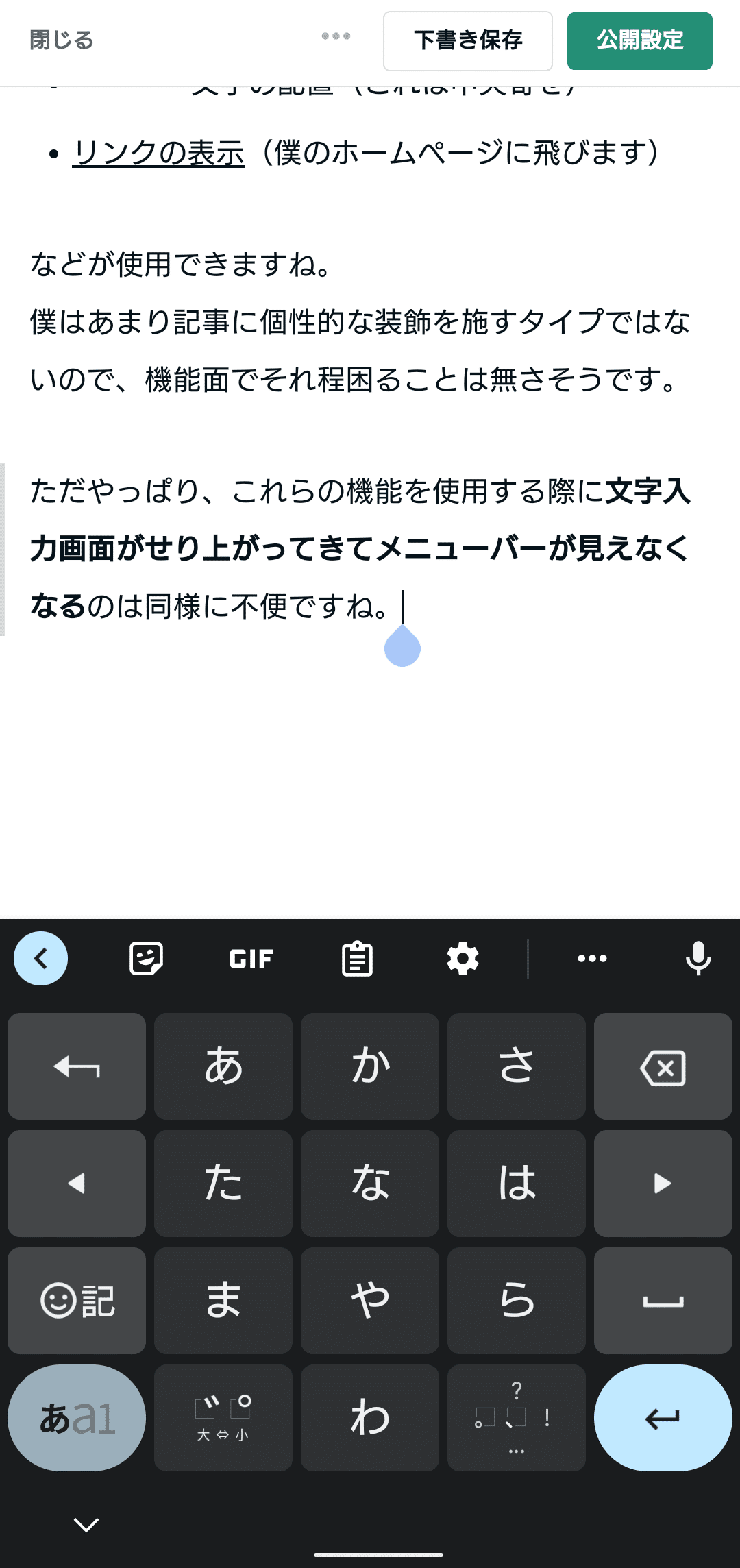Start voice input with the microphone
Viewport: 740px width, 1568px height.
[x=698, y=958]
